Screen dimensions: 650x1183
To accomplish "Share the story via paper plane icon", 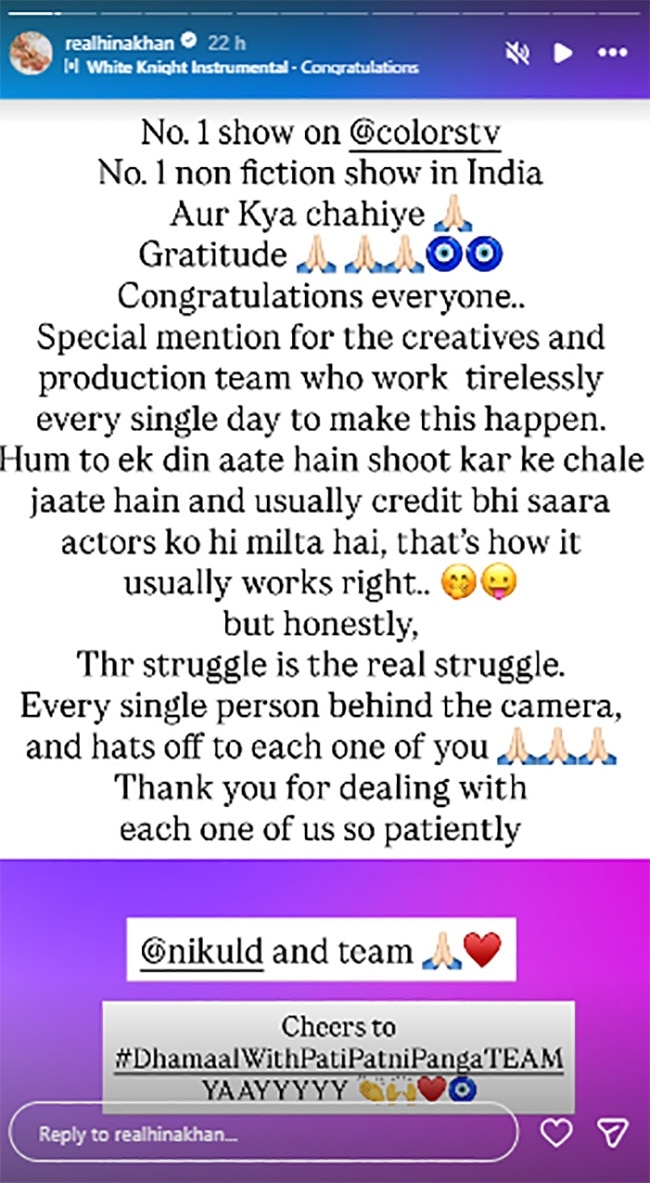I will click(x=611, y=1134).
